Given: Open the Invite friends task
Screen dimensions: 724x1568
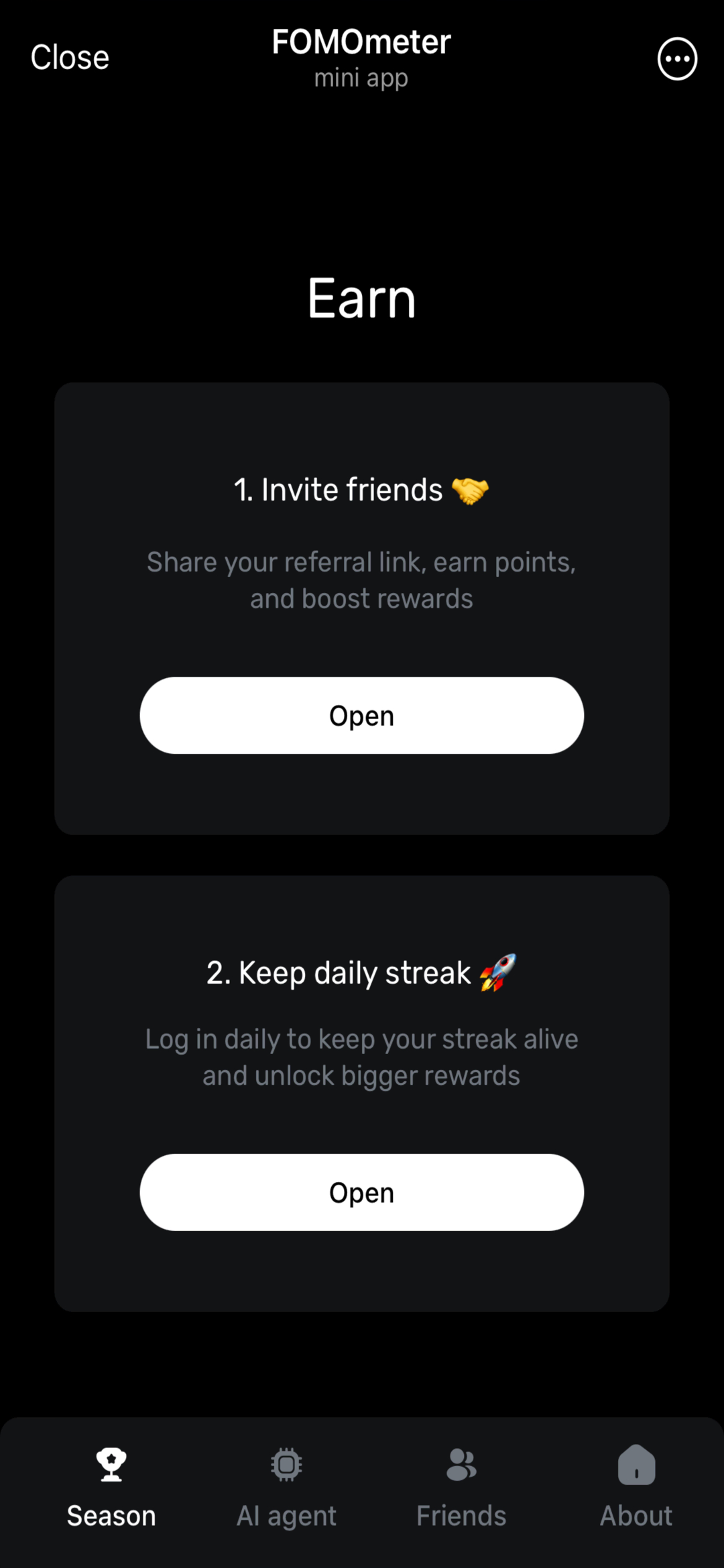Looking at the screenshot, I should click(361, 715).
